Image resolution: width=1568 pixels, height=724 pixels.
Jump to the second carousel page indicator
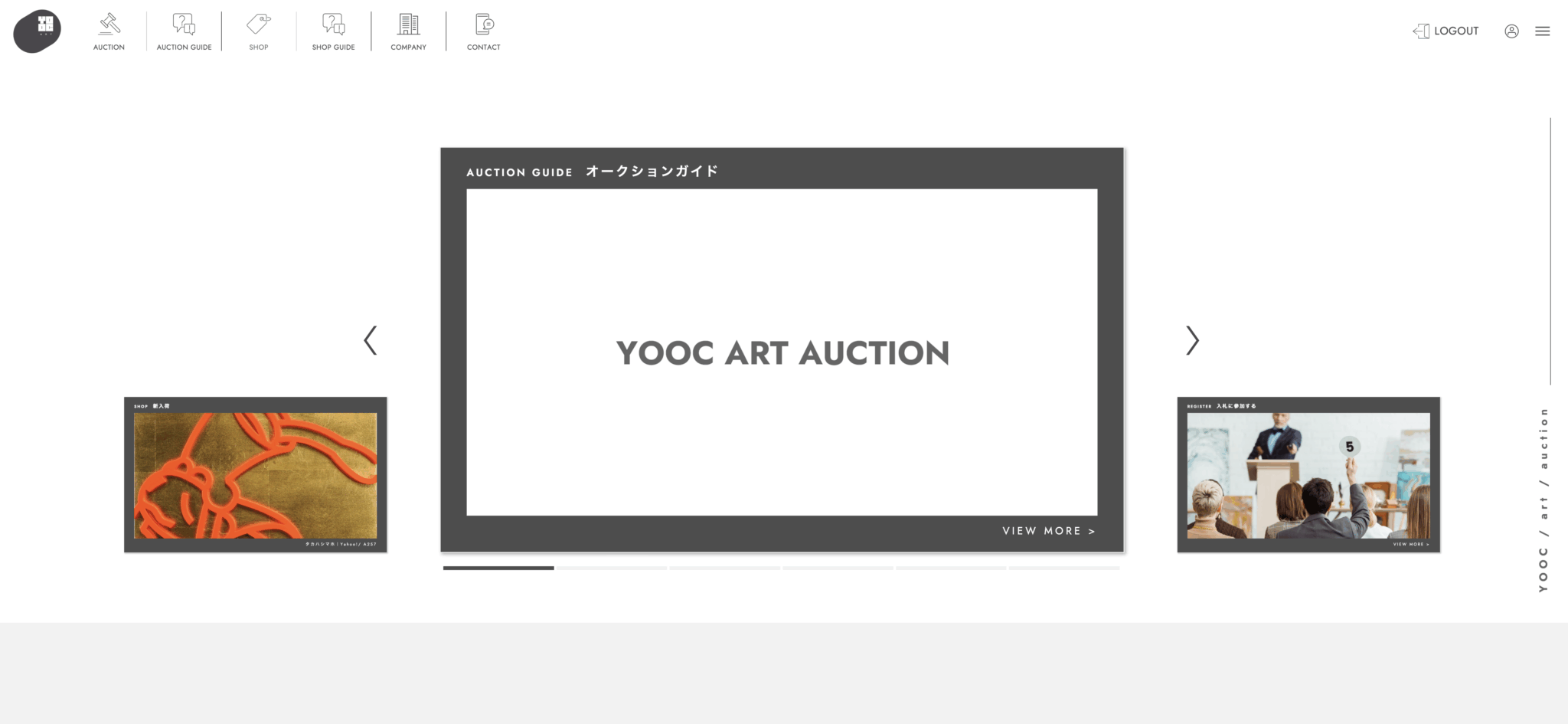(x=611, y=568)
